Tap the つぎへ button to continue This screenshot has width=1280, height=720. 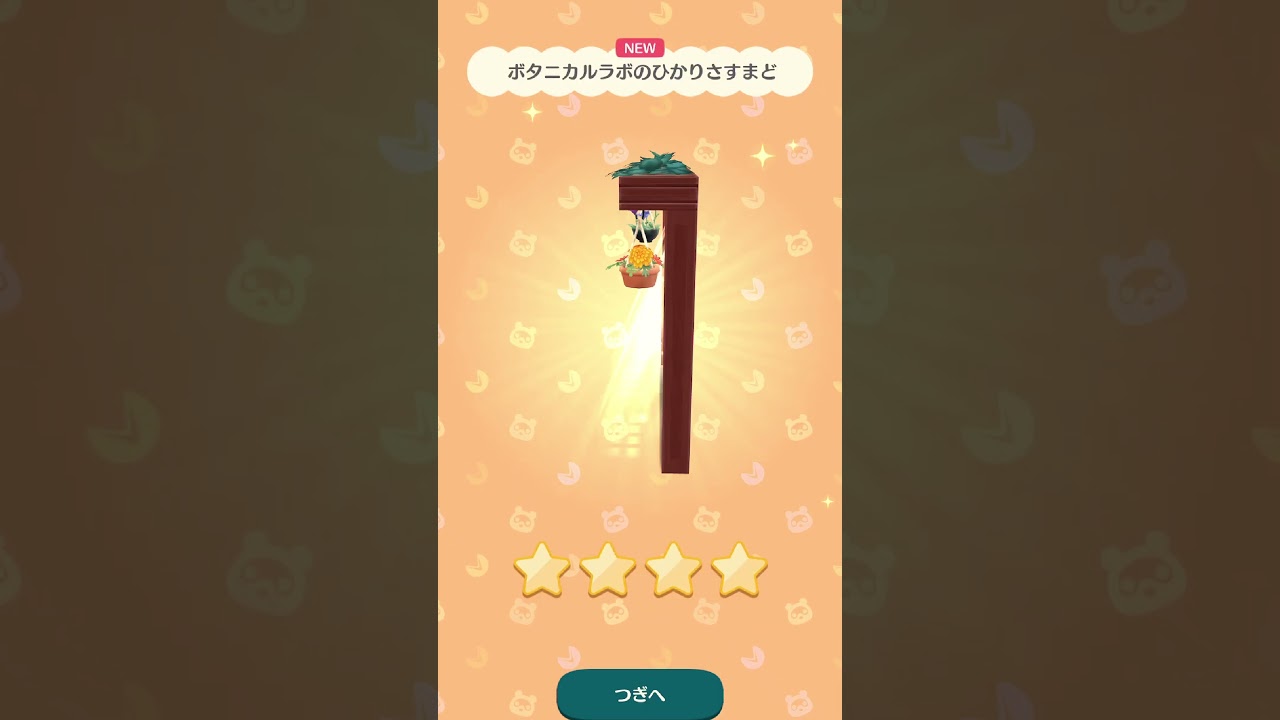point(639,694)
